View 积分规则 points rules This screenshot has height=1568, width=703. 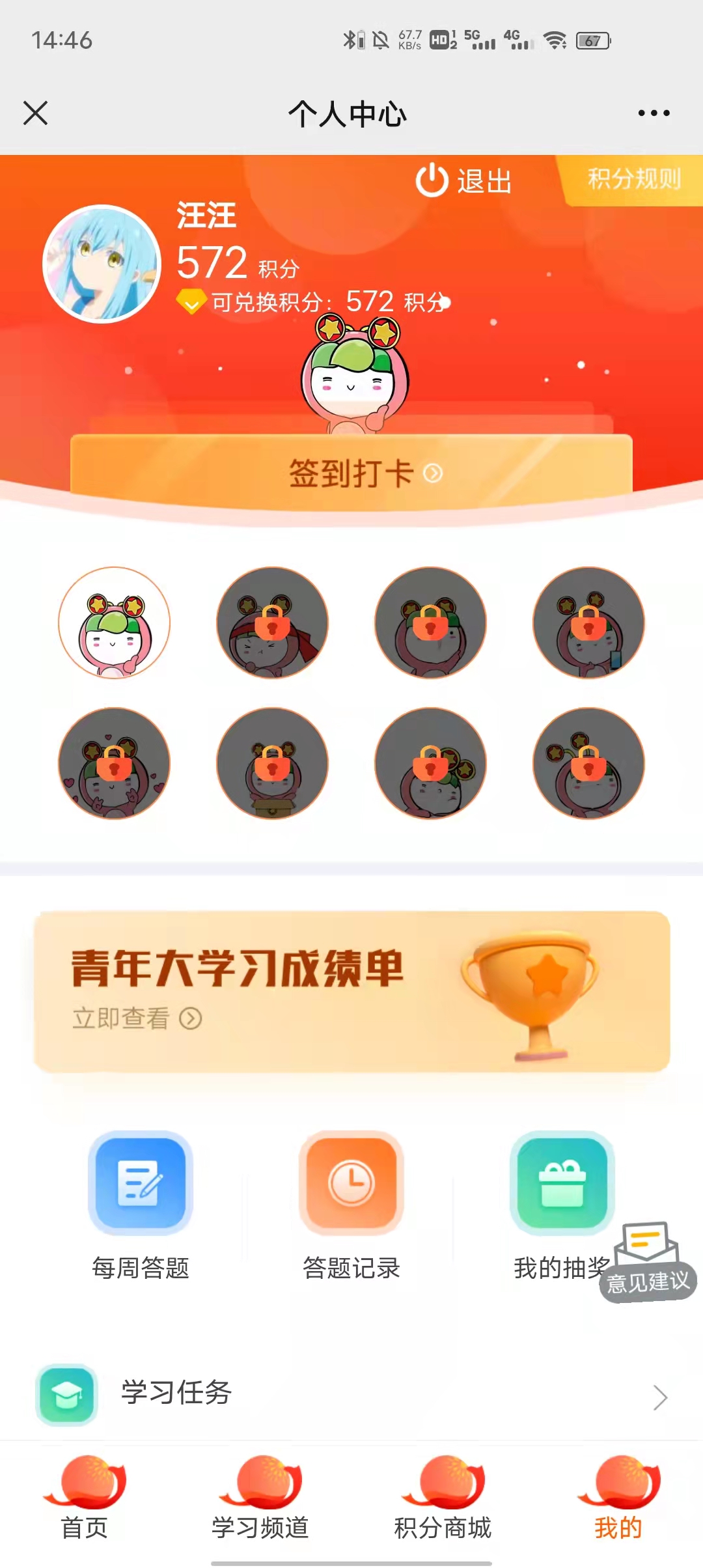tap(633, 179)
